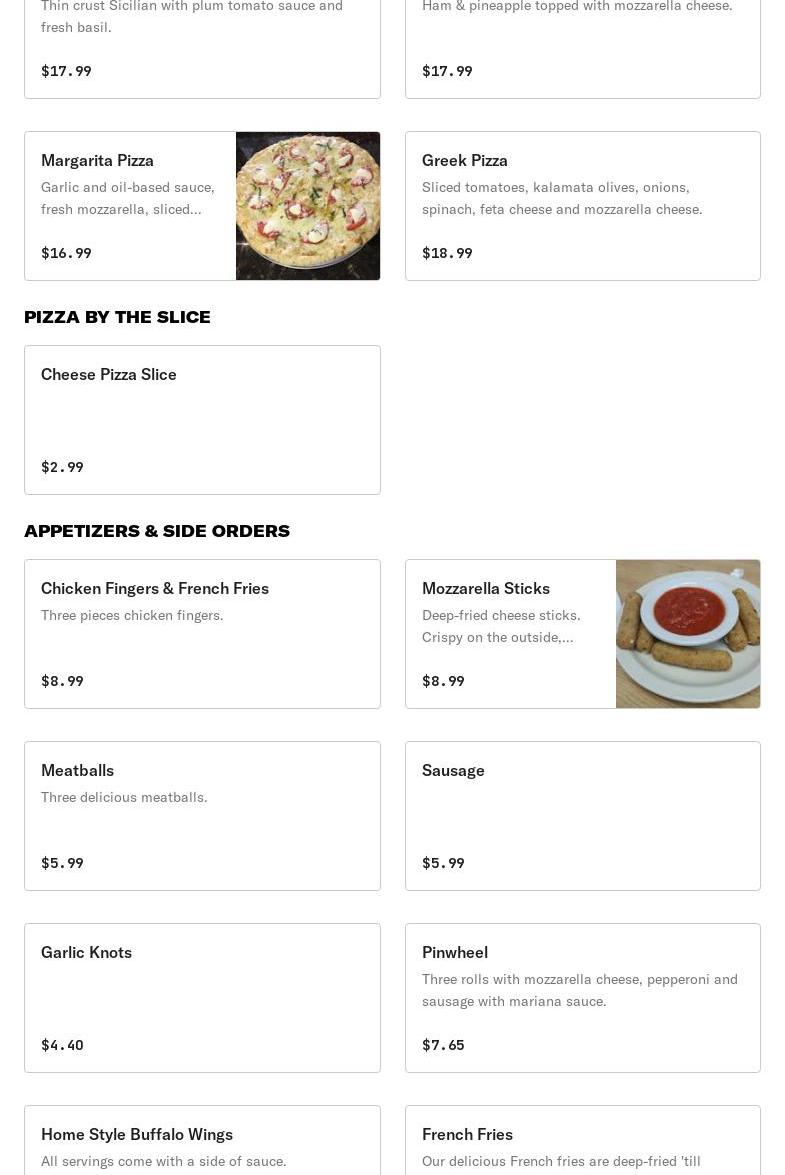Open the French Fries item card
Image resolution: width=785 pixels, height=1175 pixels.
click(582, 1142)
